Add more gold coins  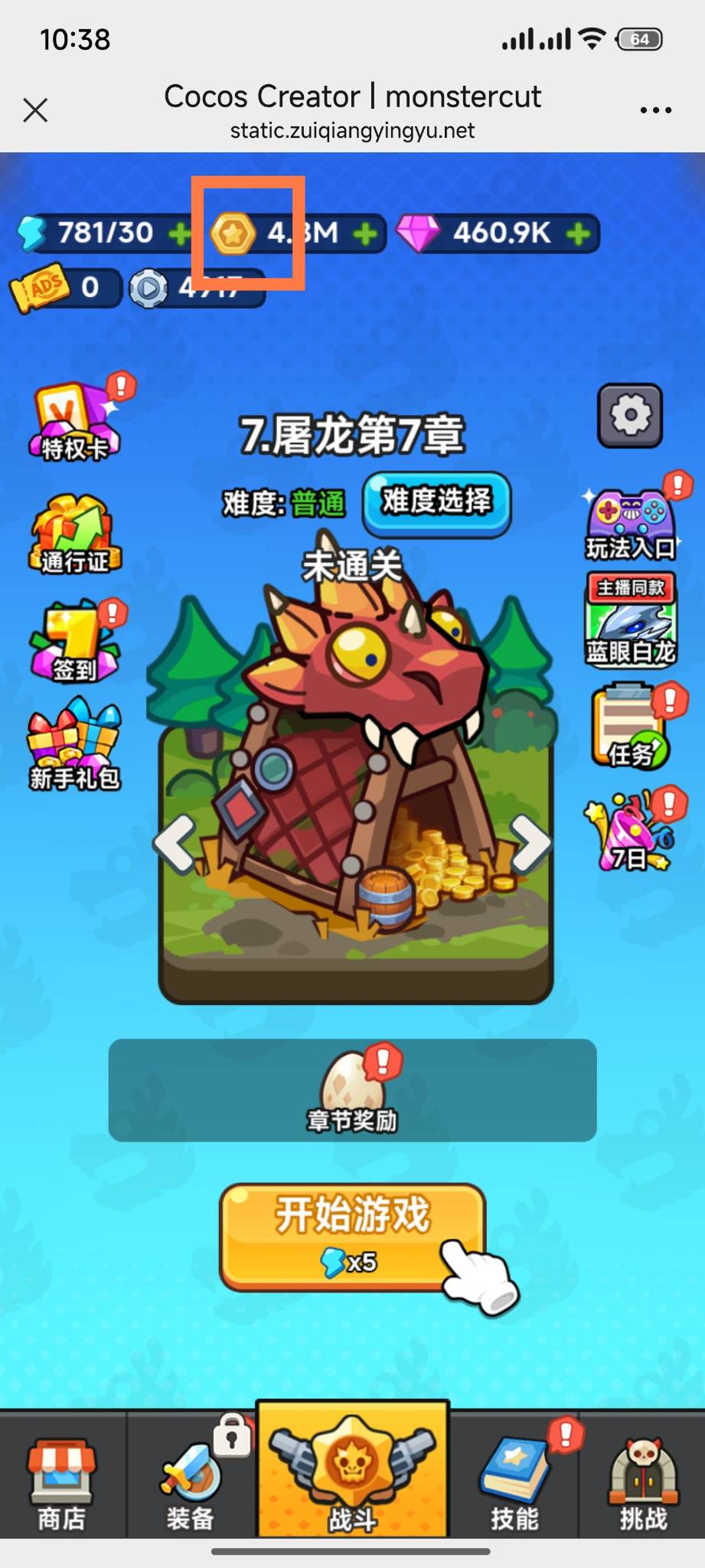point(365,234)
